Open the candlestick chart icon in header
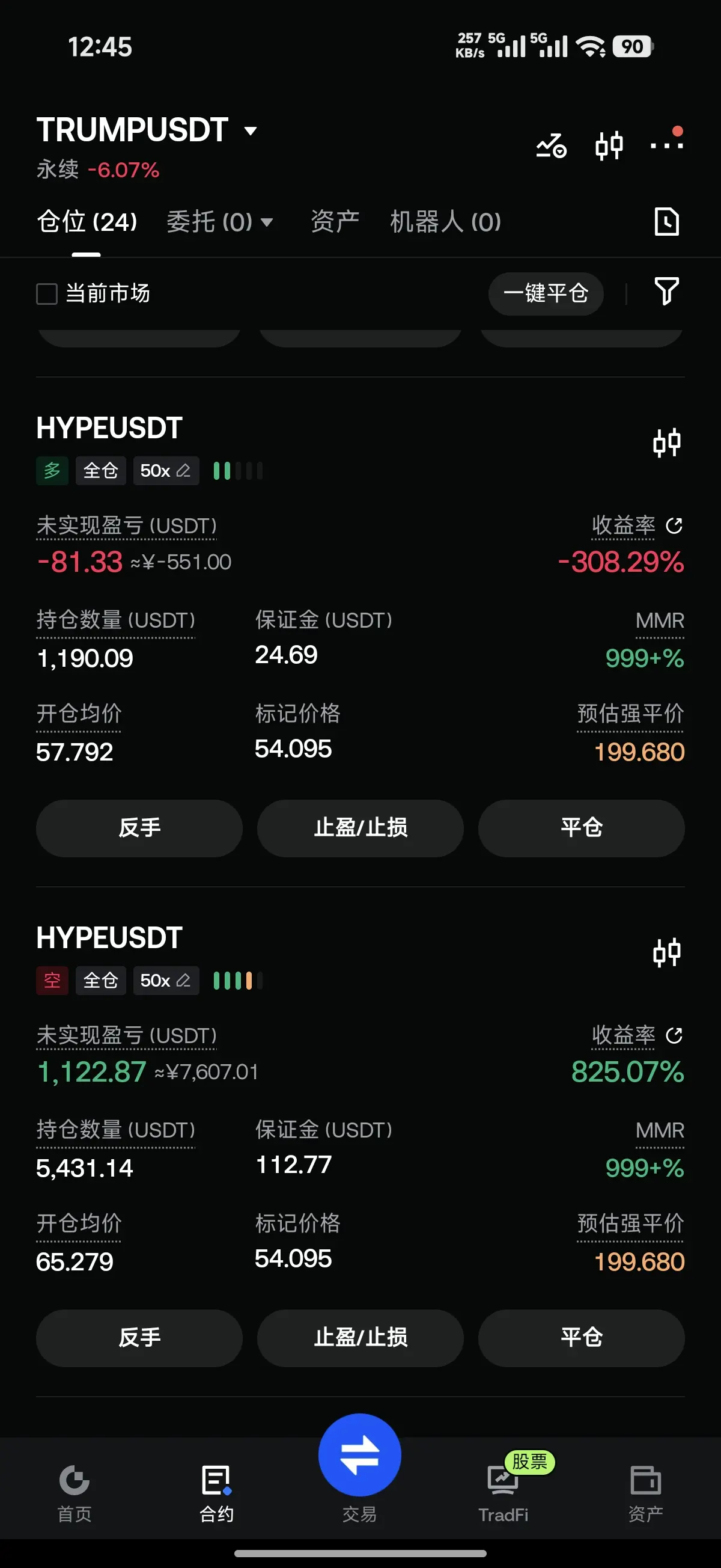The image size is (721, 1568). 609,145
